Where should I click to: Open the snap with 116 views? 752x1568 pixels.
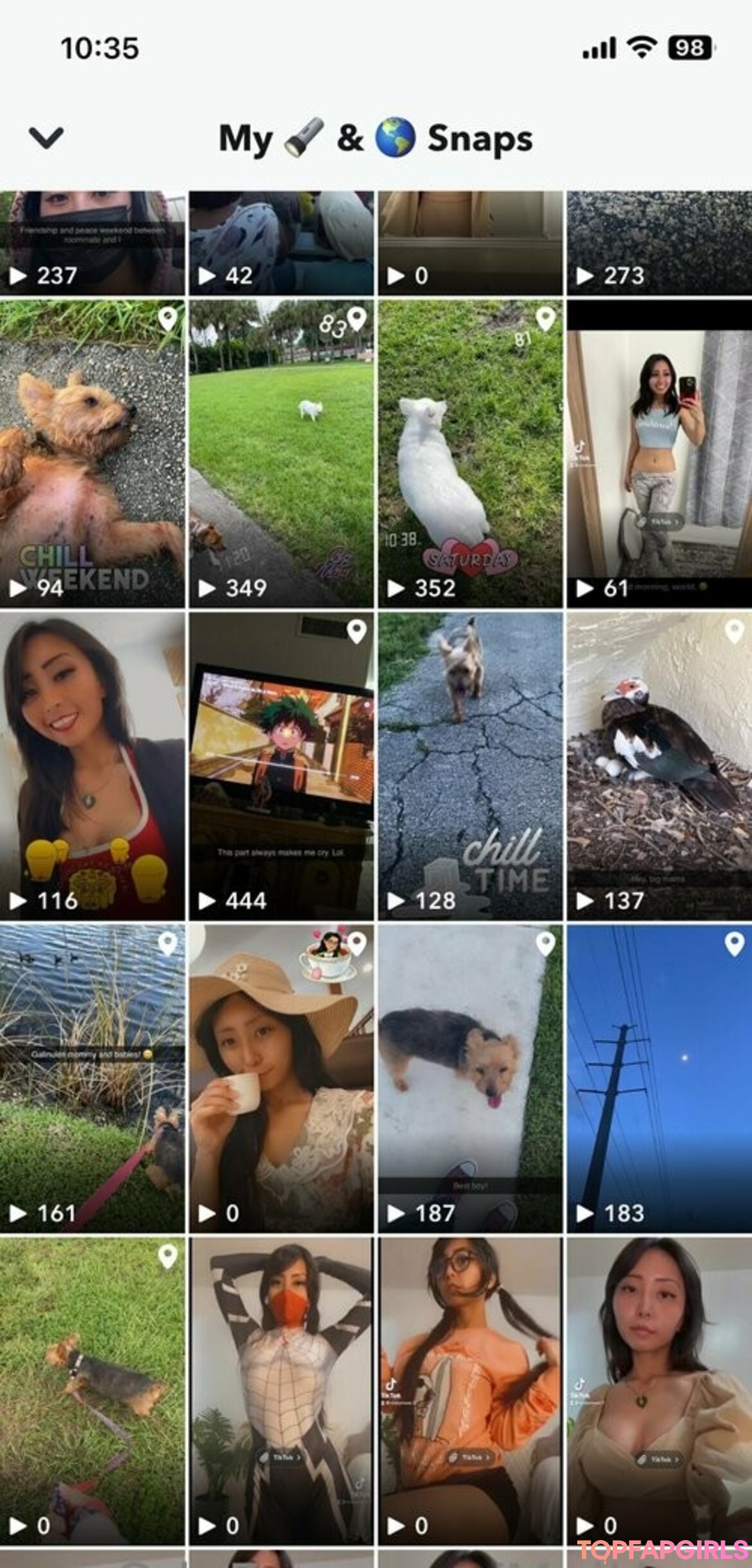pos(93,766)
